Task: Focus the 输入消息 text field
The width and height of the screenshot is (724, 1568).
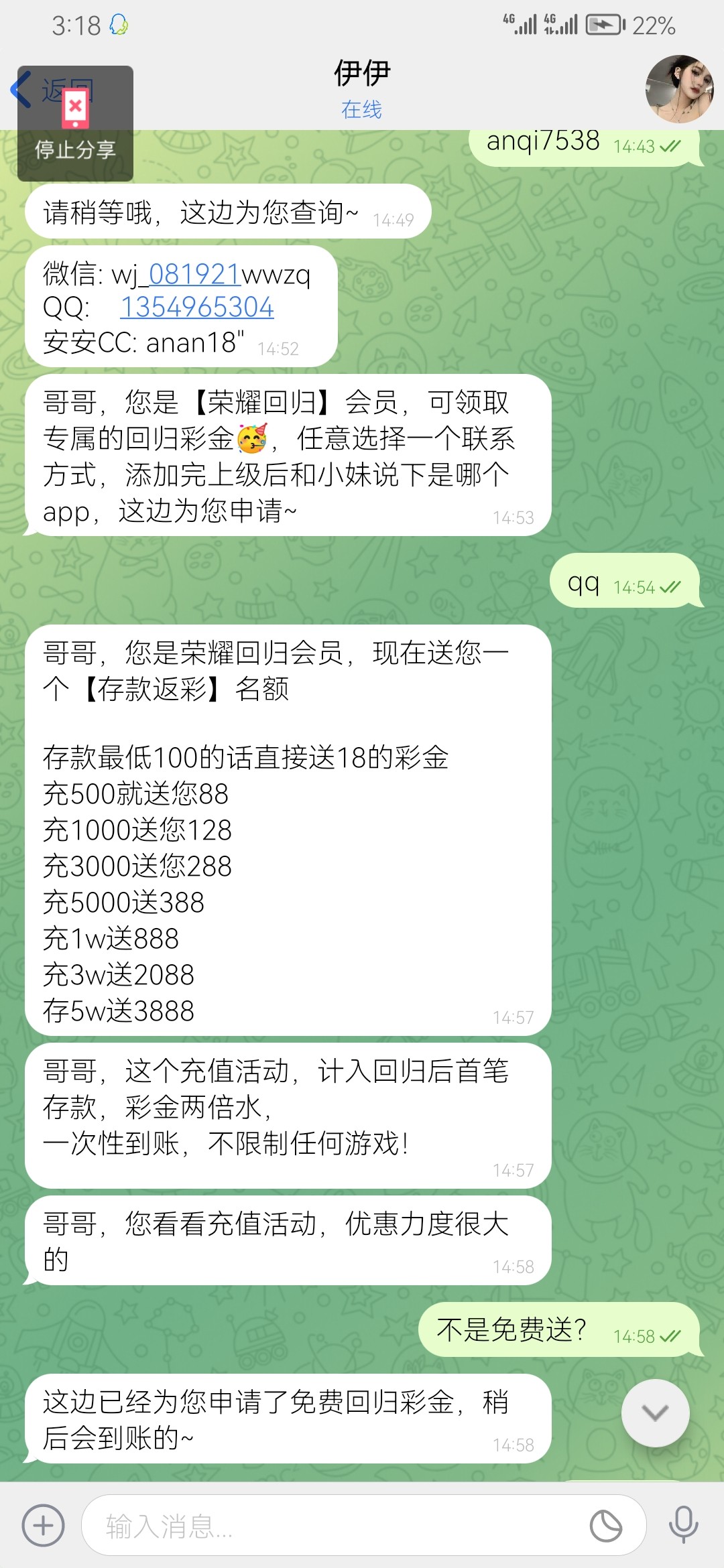Action: pyautogui.click(x=335, y=1526)
